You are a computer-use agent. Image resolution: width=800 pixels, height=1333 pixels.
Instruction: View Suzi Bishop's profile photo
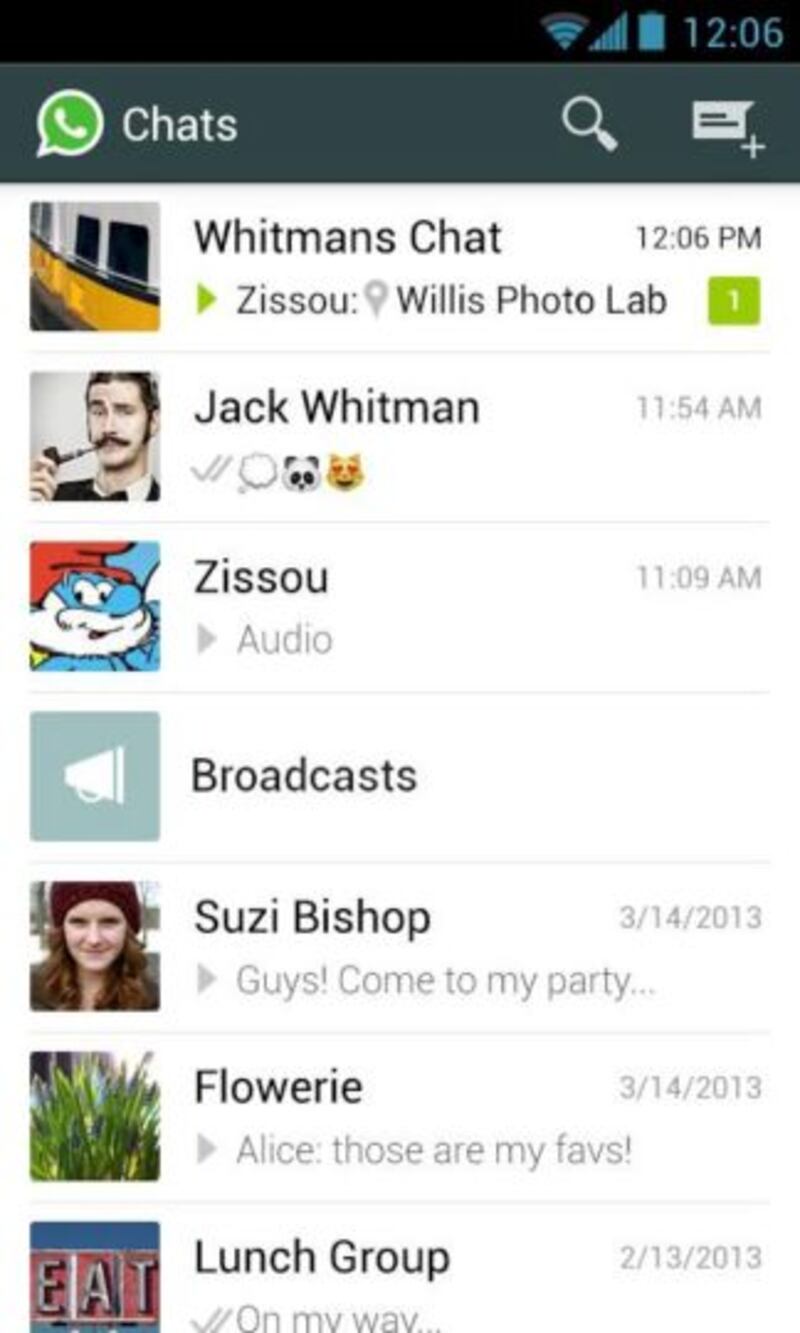pos(95,947)
